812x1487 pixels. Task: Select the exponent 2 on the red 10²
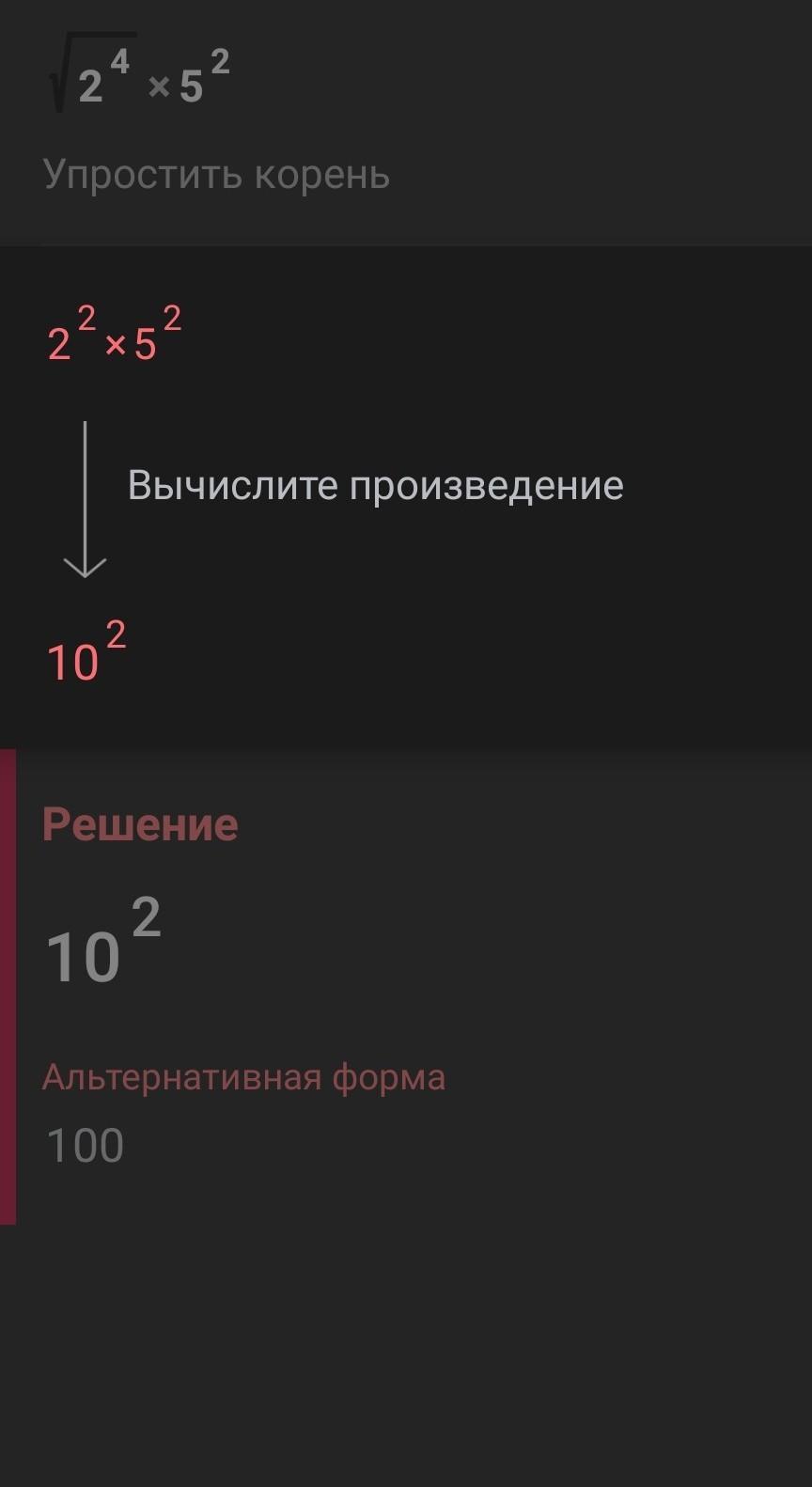(115, 634)
